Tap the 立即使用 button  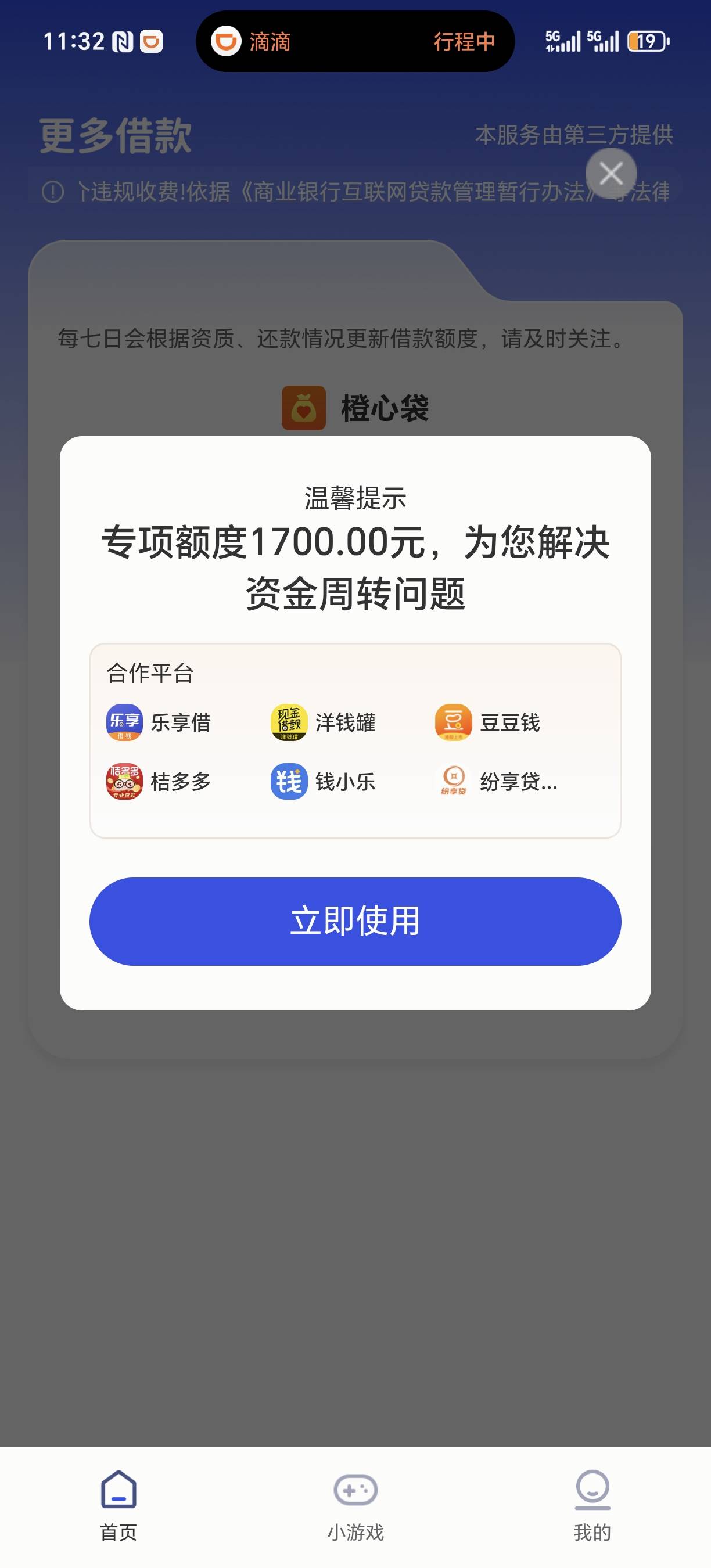pyautogui.click(x=355, y=921)
